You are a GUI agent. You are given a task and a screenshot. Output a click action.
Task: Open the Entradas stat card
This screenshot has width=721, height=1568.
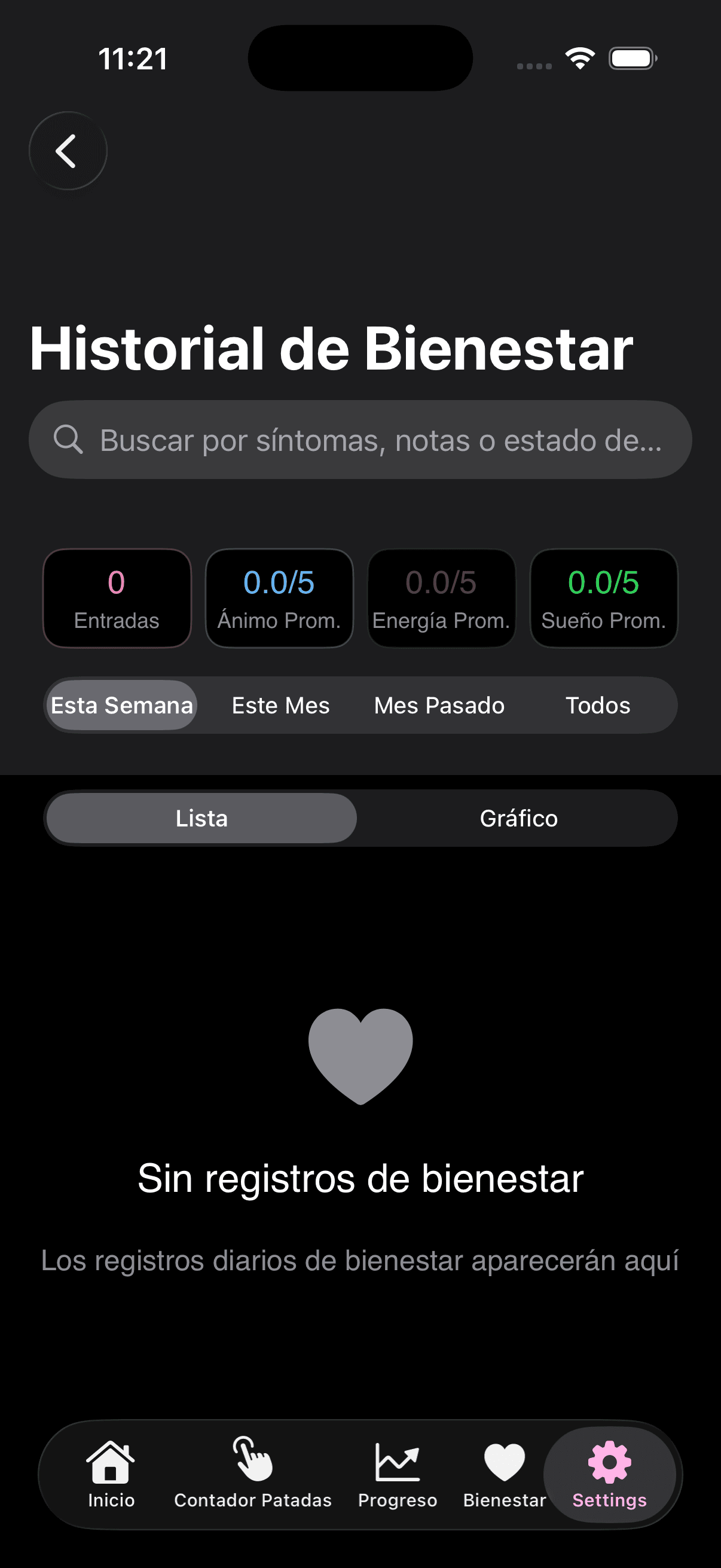click(x=117, y=598)
